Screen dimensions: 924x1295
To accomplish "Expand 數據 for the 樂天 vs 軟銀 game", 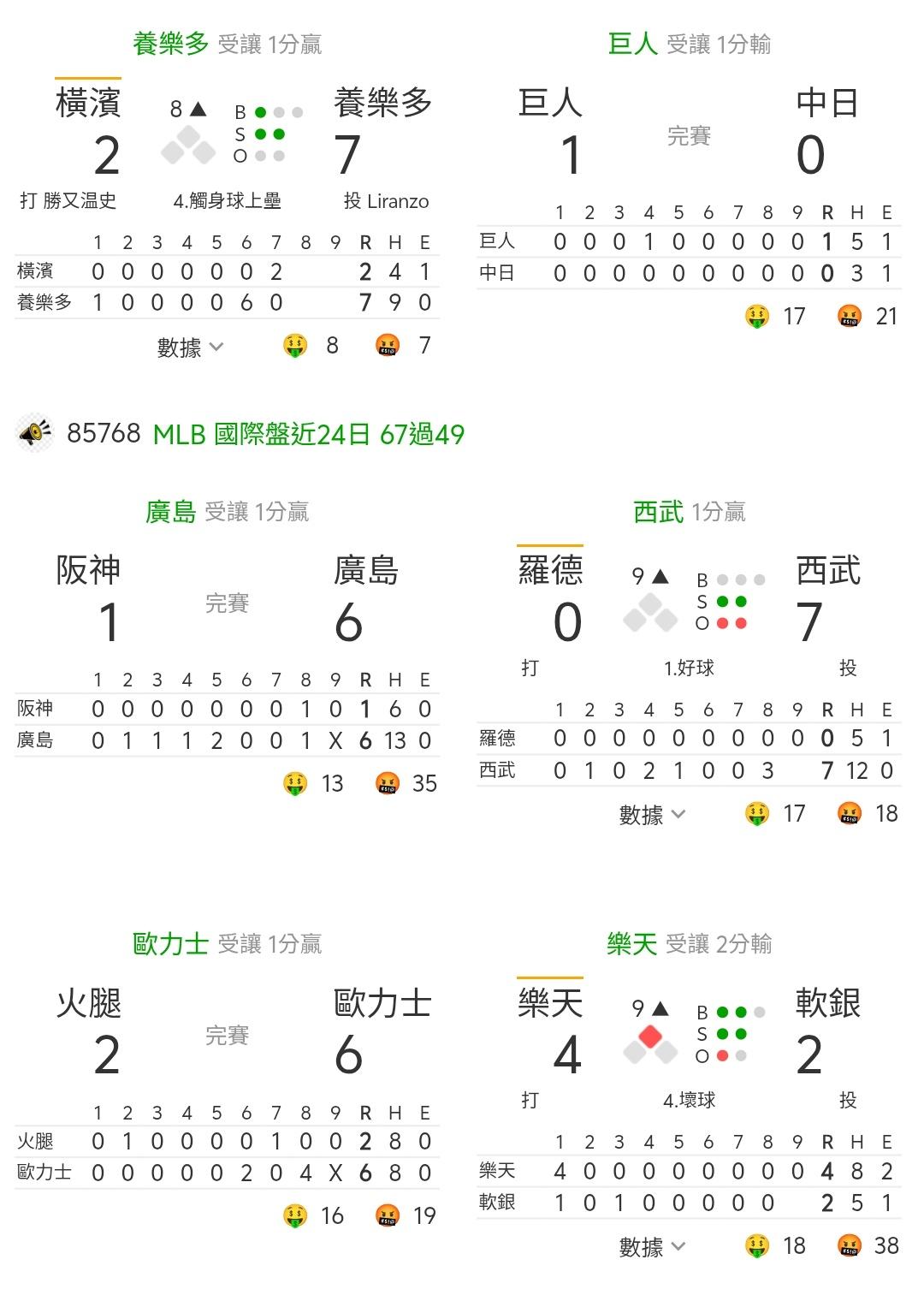I will tap(652, 1247).
